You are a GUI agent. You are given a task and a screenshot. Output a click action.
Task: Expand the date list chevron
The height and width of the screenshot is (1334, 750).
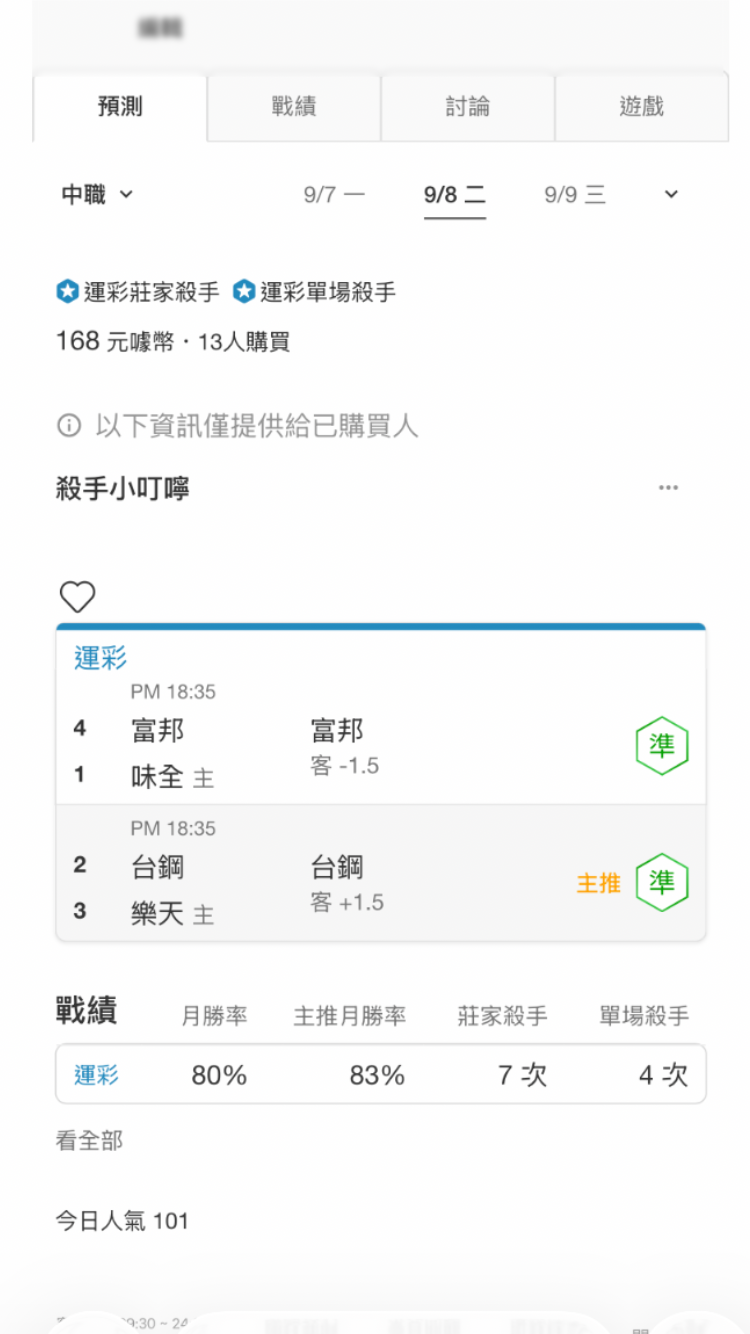(671, 195)
